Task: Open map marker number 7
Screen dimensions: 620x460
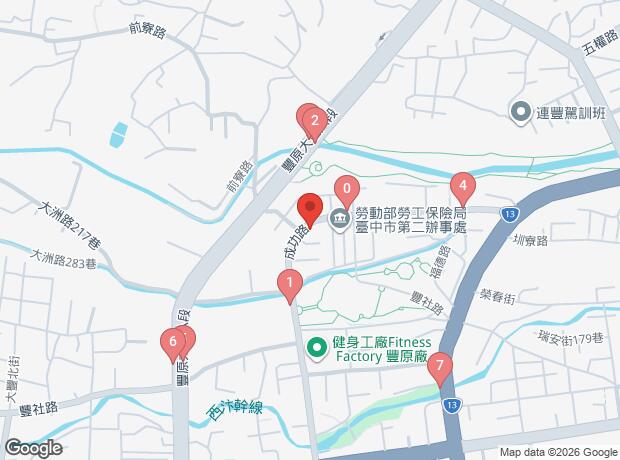Action: coord(439,370)
